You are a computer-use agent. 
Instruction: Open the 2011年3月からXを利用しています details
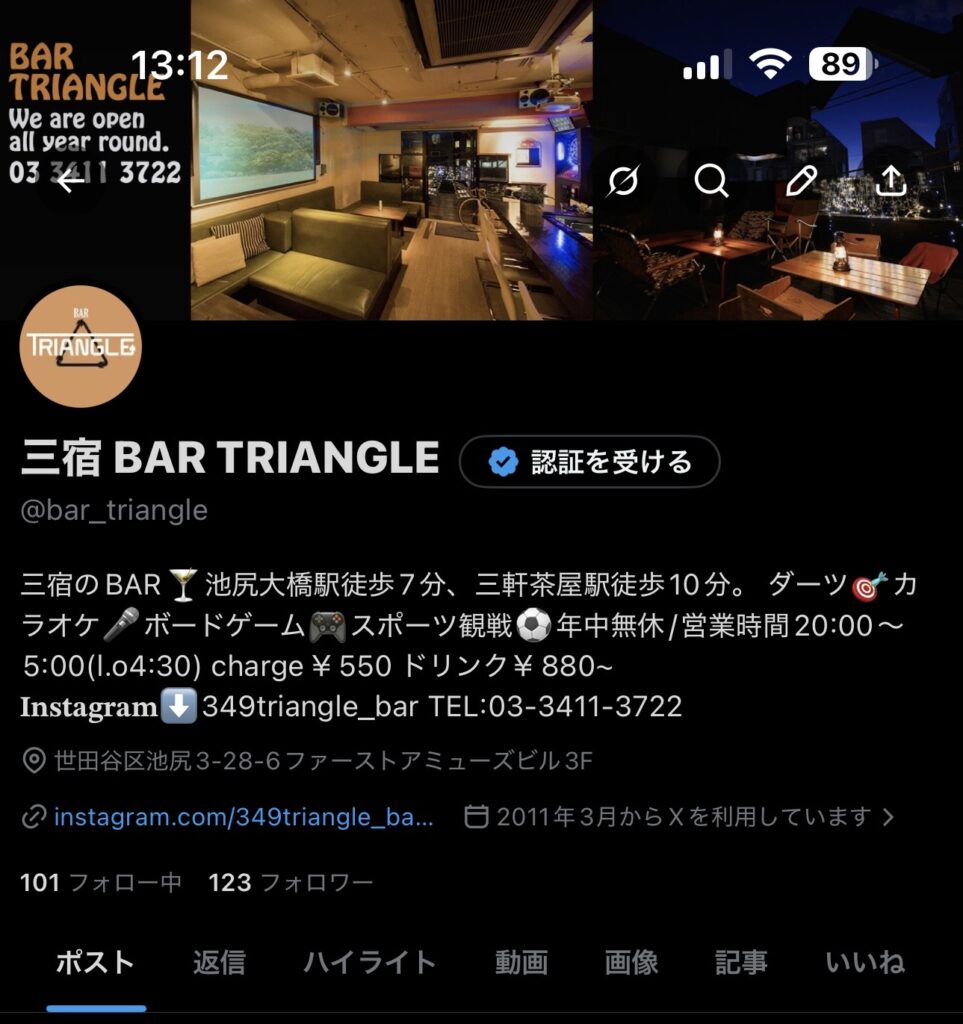coord(681,817)
